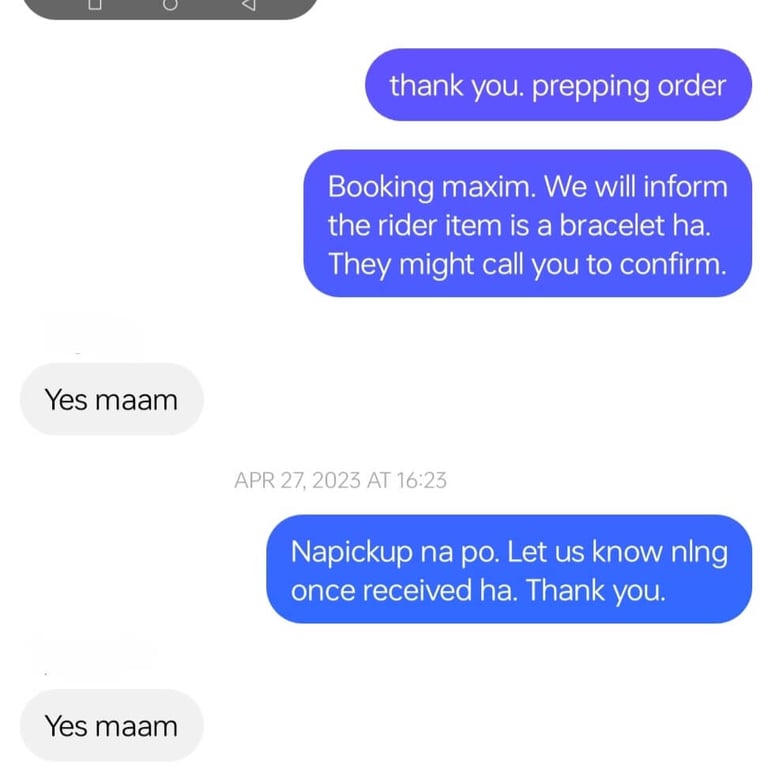The image size is (768, 768).
Task: Tap the 'Napickup na po' message bubble
Action: [508, 569]
